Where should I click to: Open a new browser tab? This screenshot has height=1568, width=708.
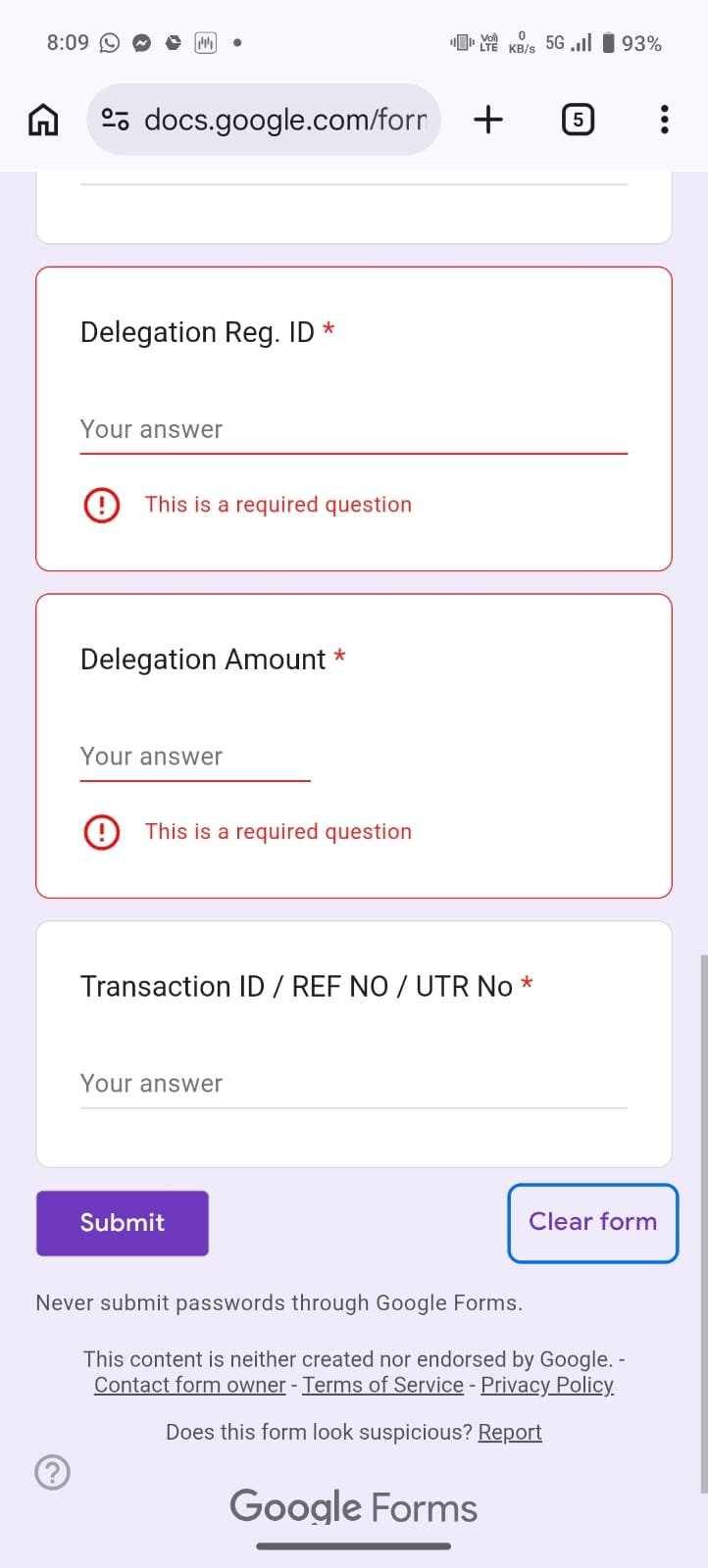tap(488, 120)
